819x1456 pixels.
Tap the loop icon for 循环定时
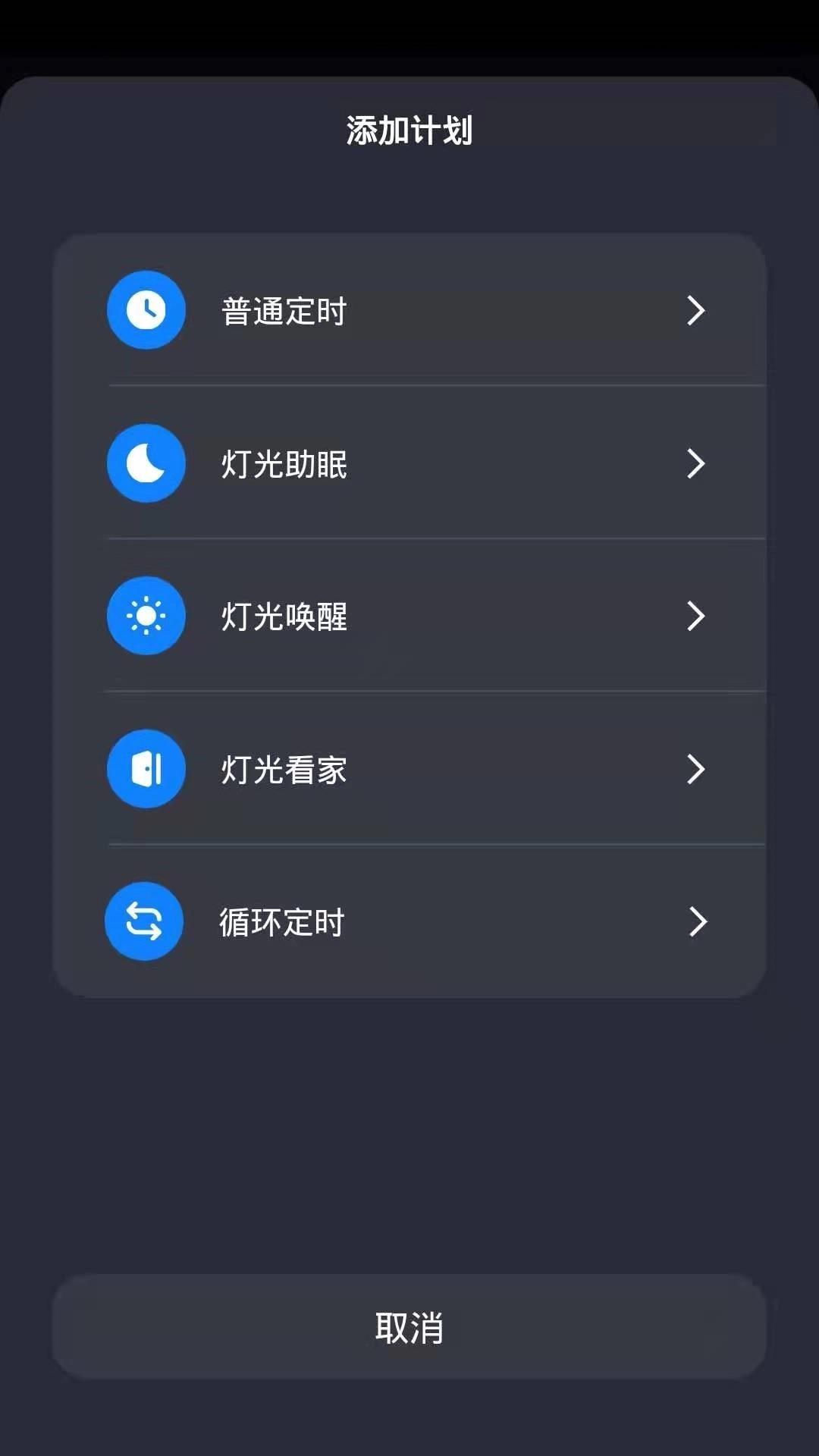(x=144, y=921)
